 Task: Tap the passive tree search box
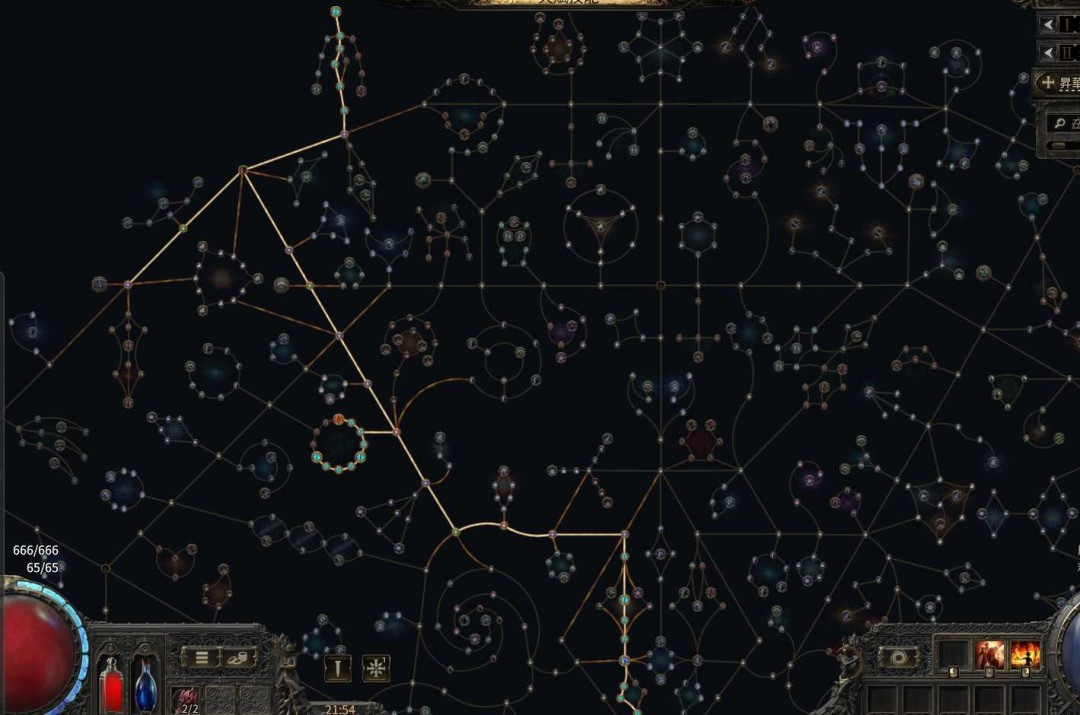point(1065,123)
